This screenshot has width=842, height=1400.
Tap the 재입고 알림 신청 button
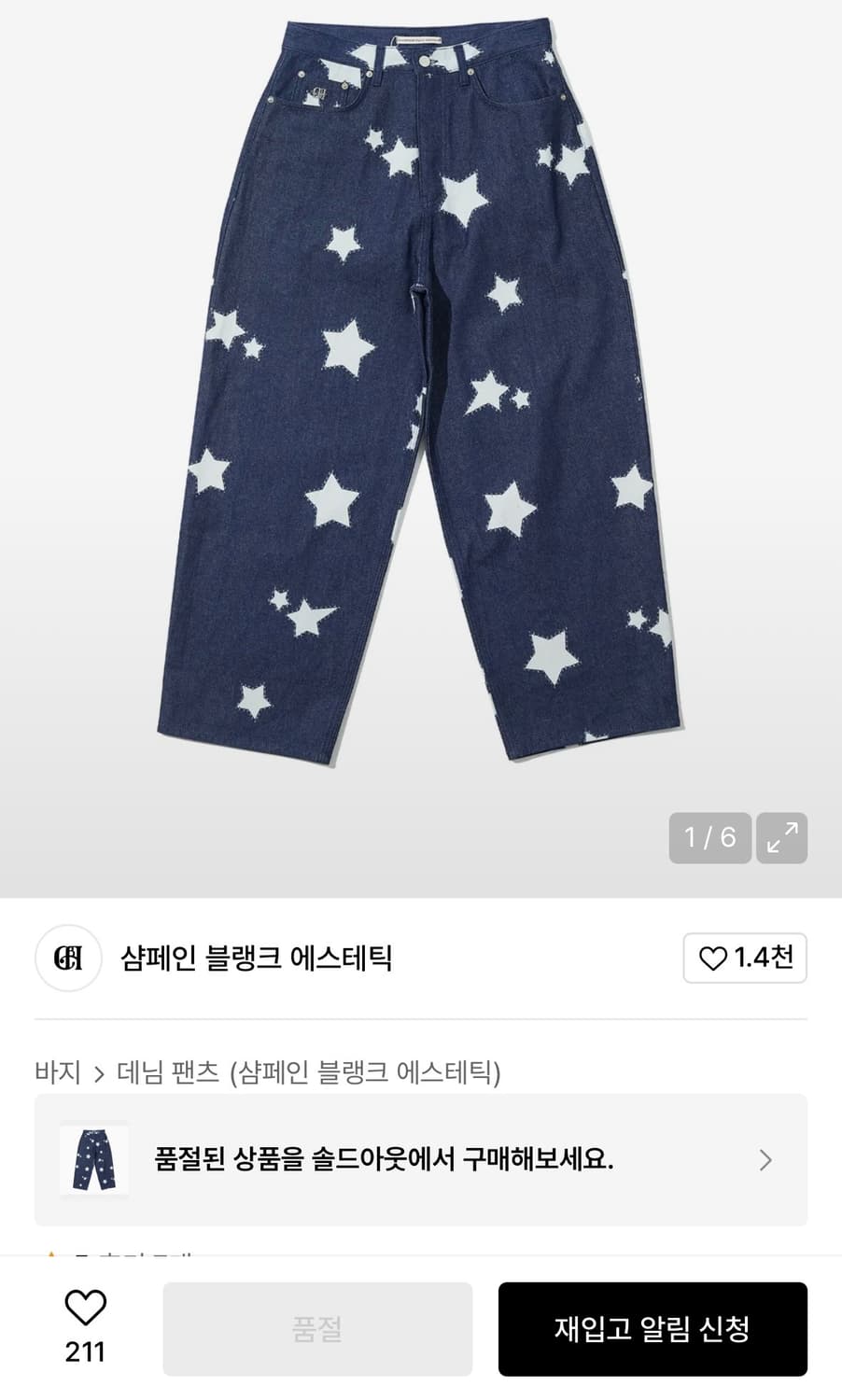click(653, 1328)
